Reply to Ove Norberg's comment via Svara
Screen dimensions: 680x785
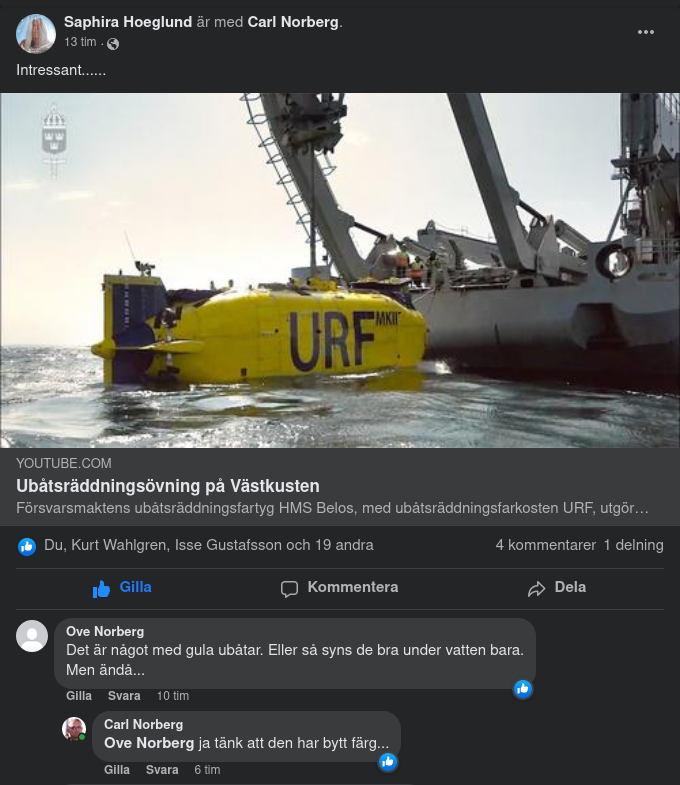(124, 696)
